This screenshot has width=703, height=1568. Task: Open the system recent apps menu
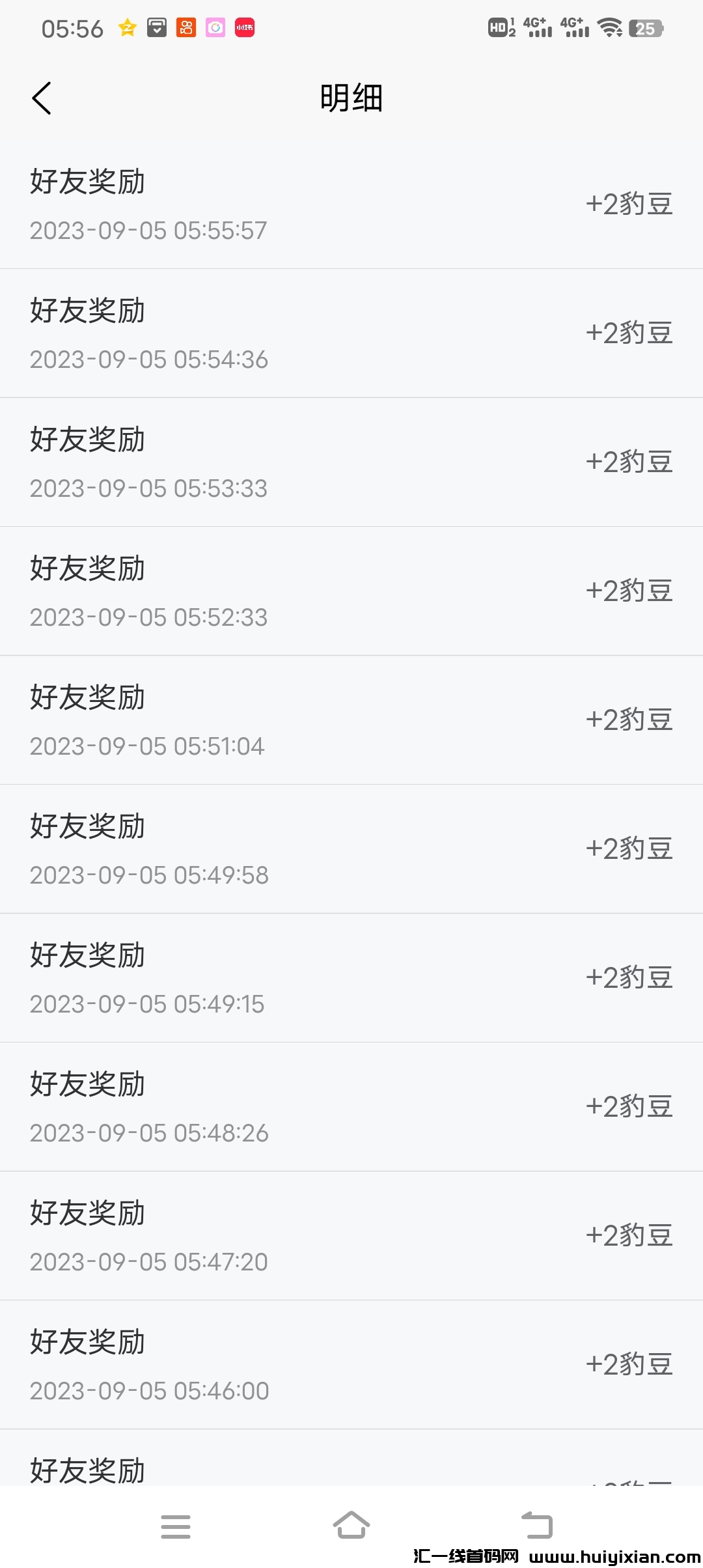click(176, 1526)
